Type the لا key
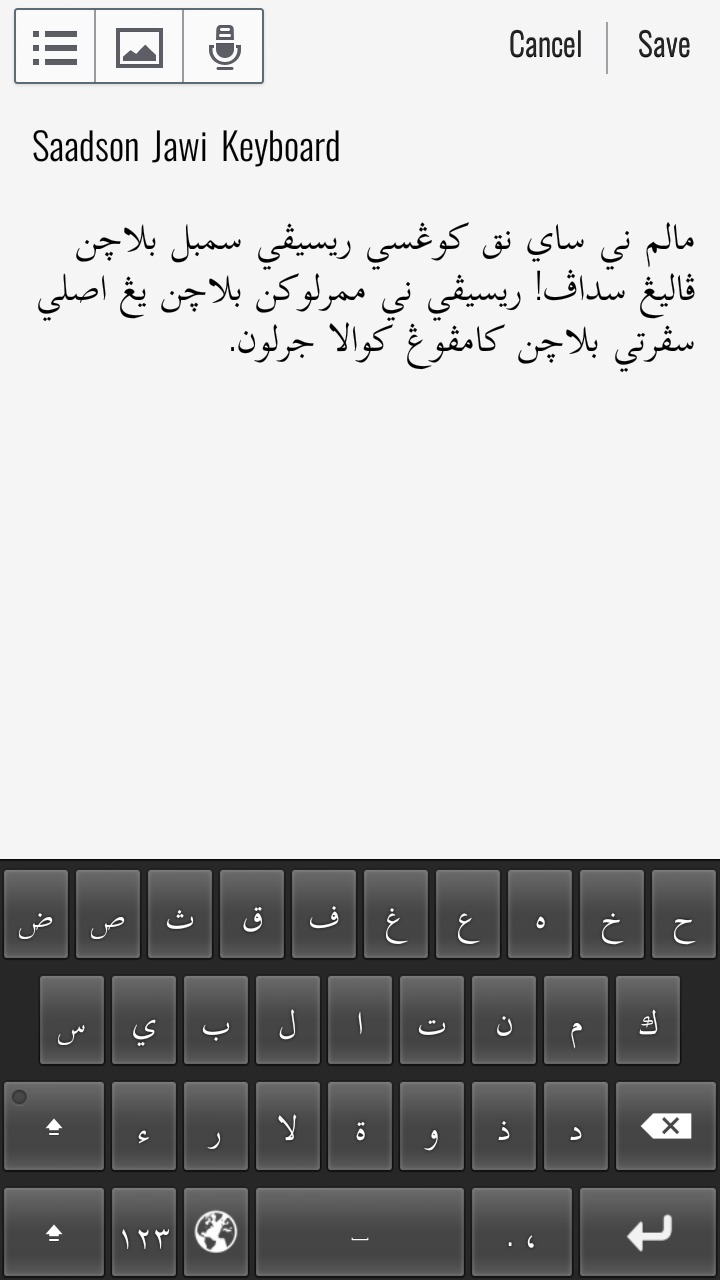The width and height of the screenshot is (720, 1280). point(288,1126)
